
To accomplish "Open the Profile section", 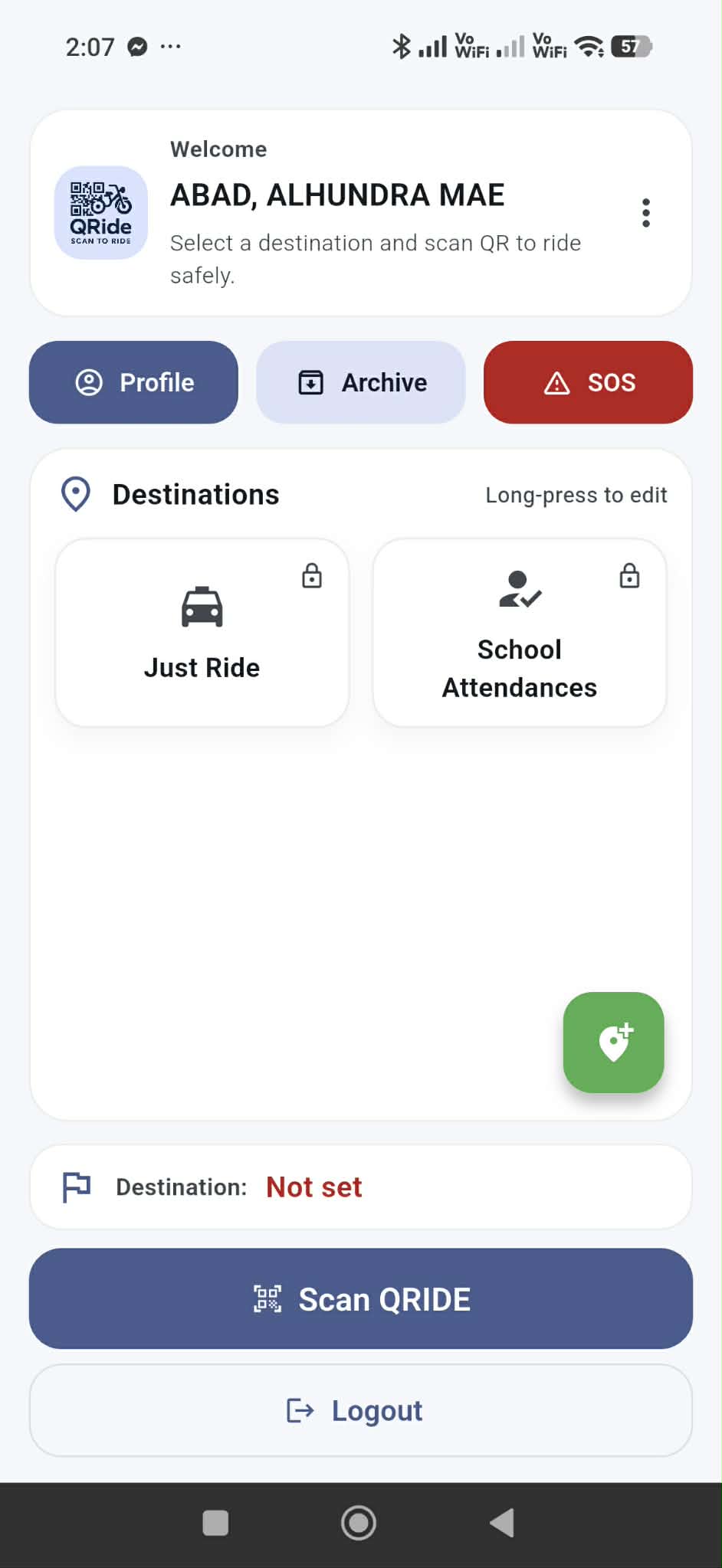I will (x=133, y=382).
